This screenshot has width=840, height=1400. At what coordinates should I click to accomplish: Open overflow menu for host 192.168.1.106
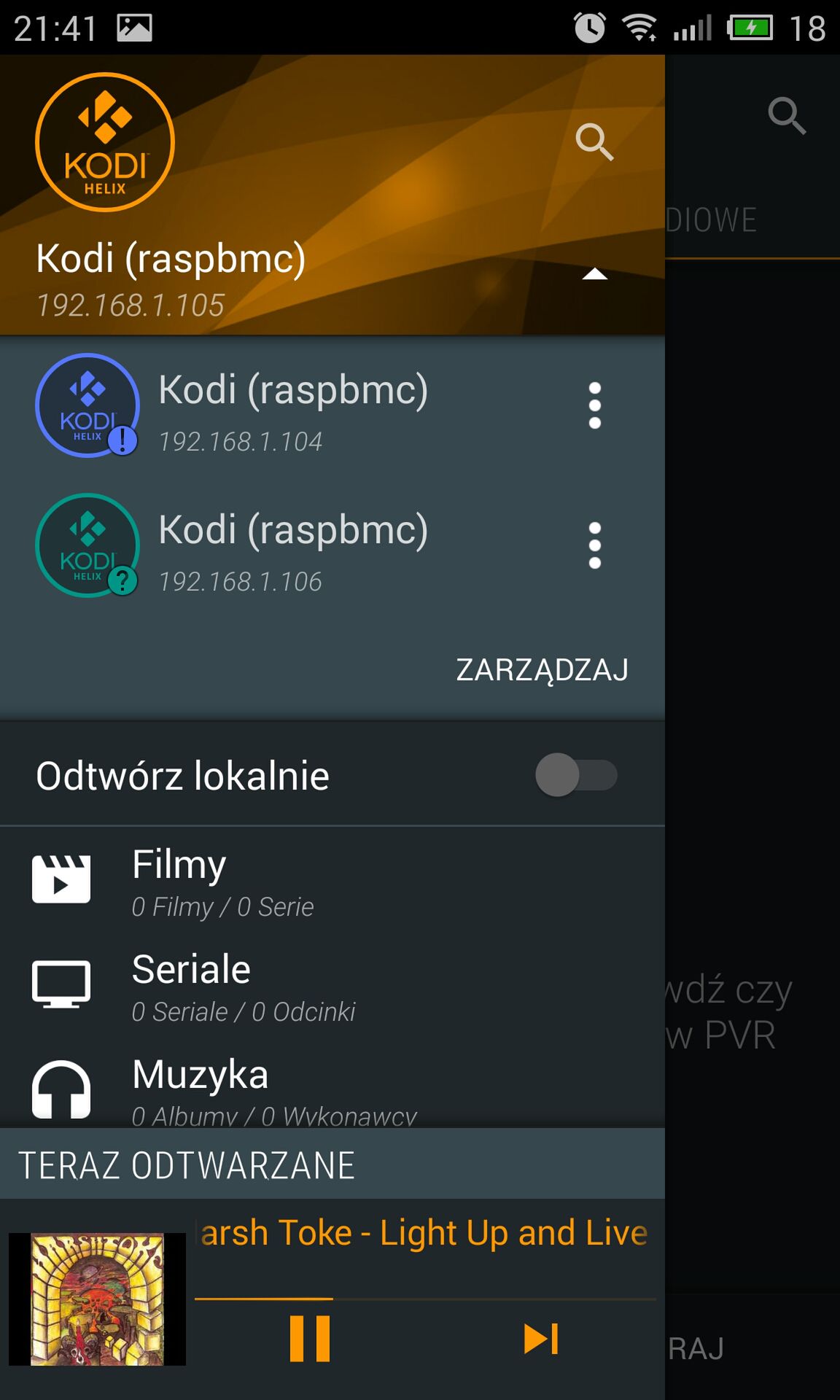tap(594, 545)
